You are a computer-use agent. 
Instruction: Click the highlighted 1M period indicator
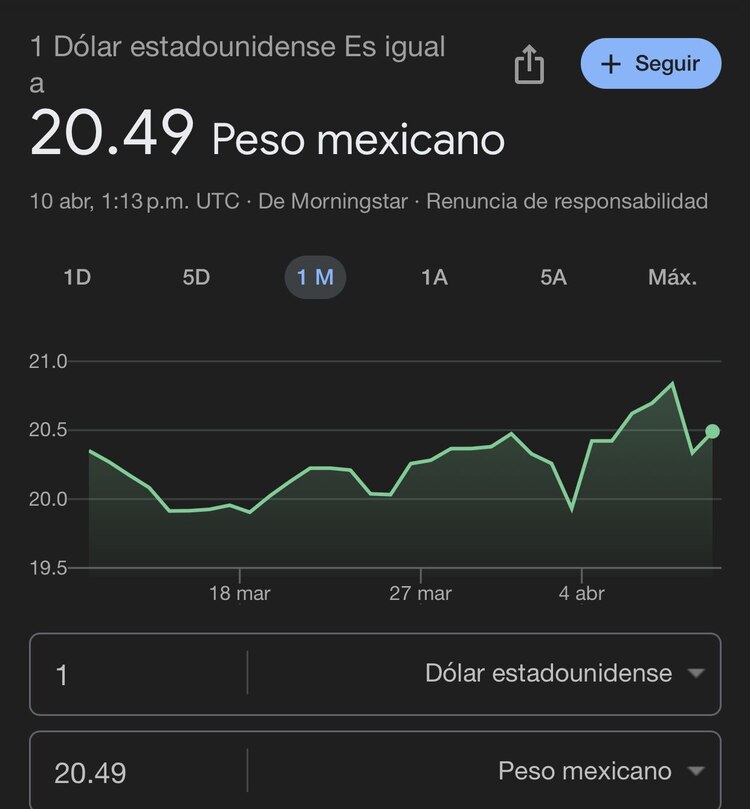coord(315,278)
